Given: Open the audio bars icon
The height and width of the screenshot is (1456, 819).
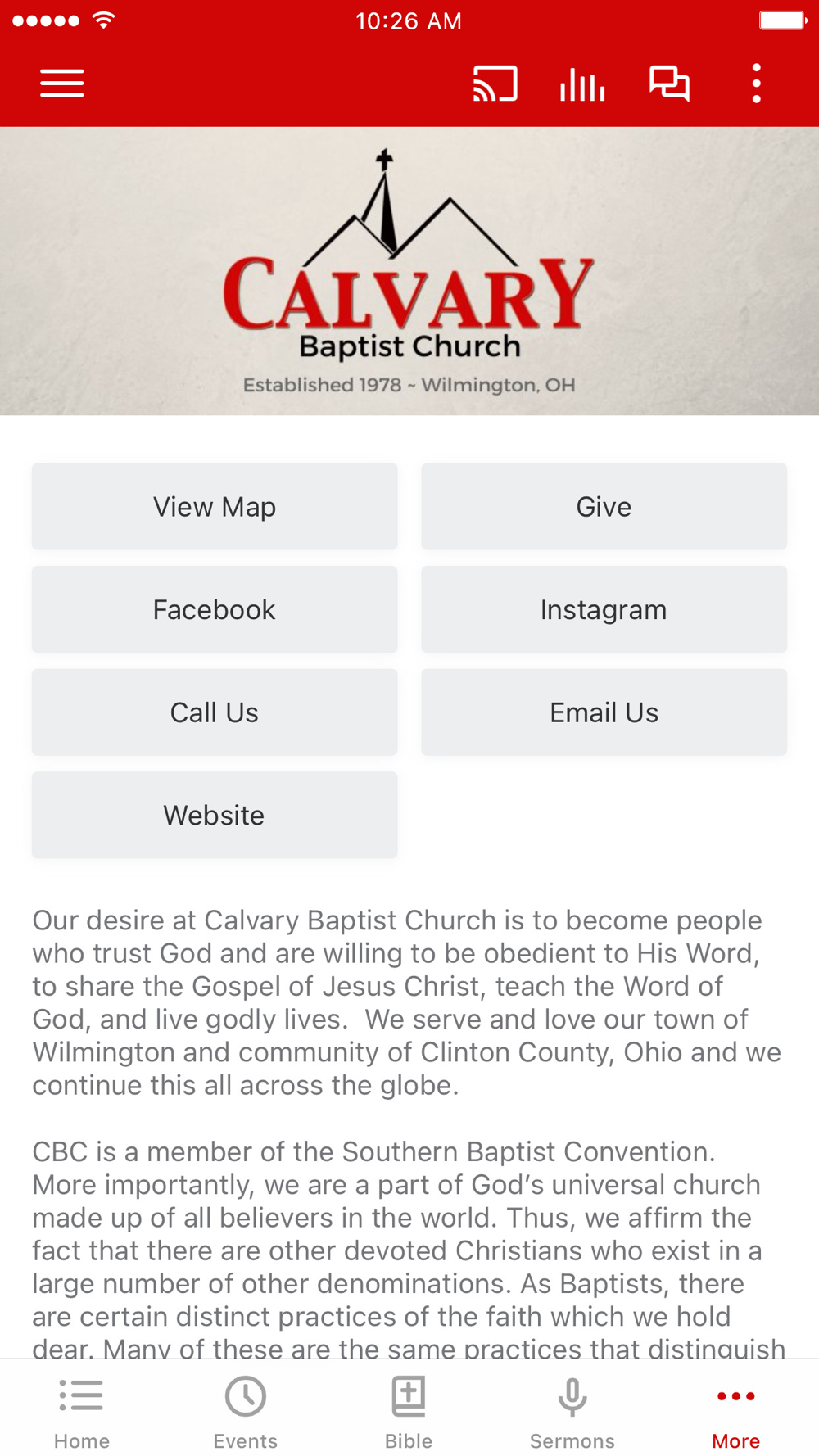Looking at the screenshot, I should (x=582, y=84).
